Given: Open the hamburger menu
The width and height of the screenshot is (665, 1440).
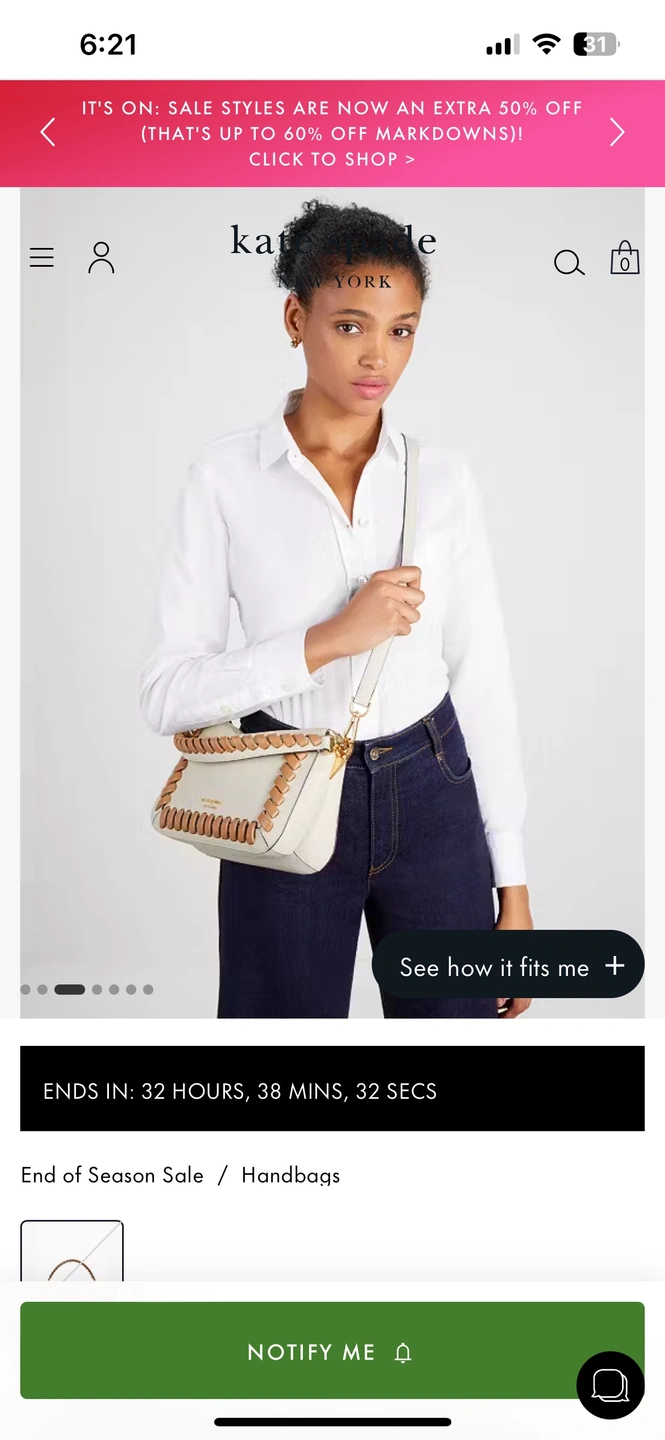Looking at the screenshot, I should pyautogui.click(x=42, y=258).
